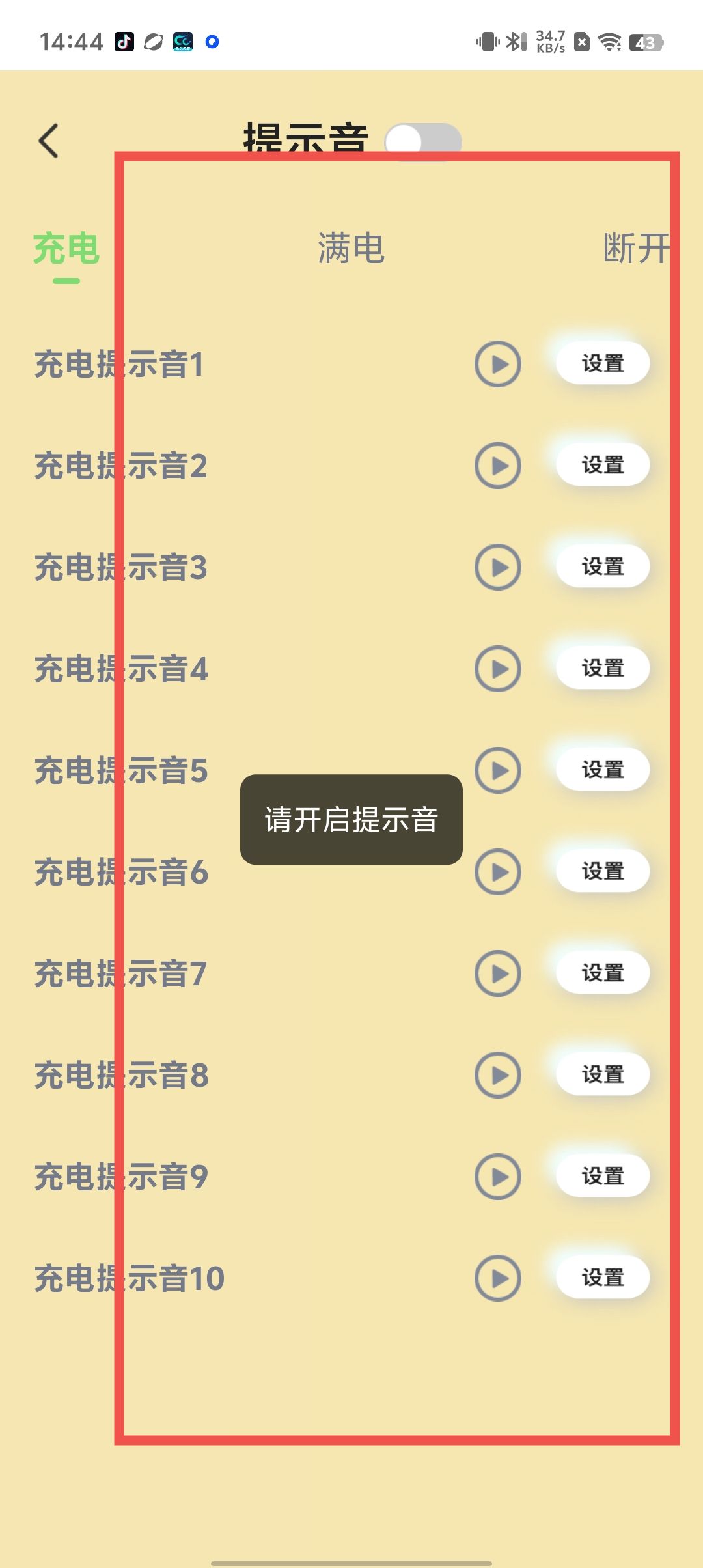Set 充电提示音2 with its 设置 button
Screen dimensions: 703x1568
pos(603,465)
